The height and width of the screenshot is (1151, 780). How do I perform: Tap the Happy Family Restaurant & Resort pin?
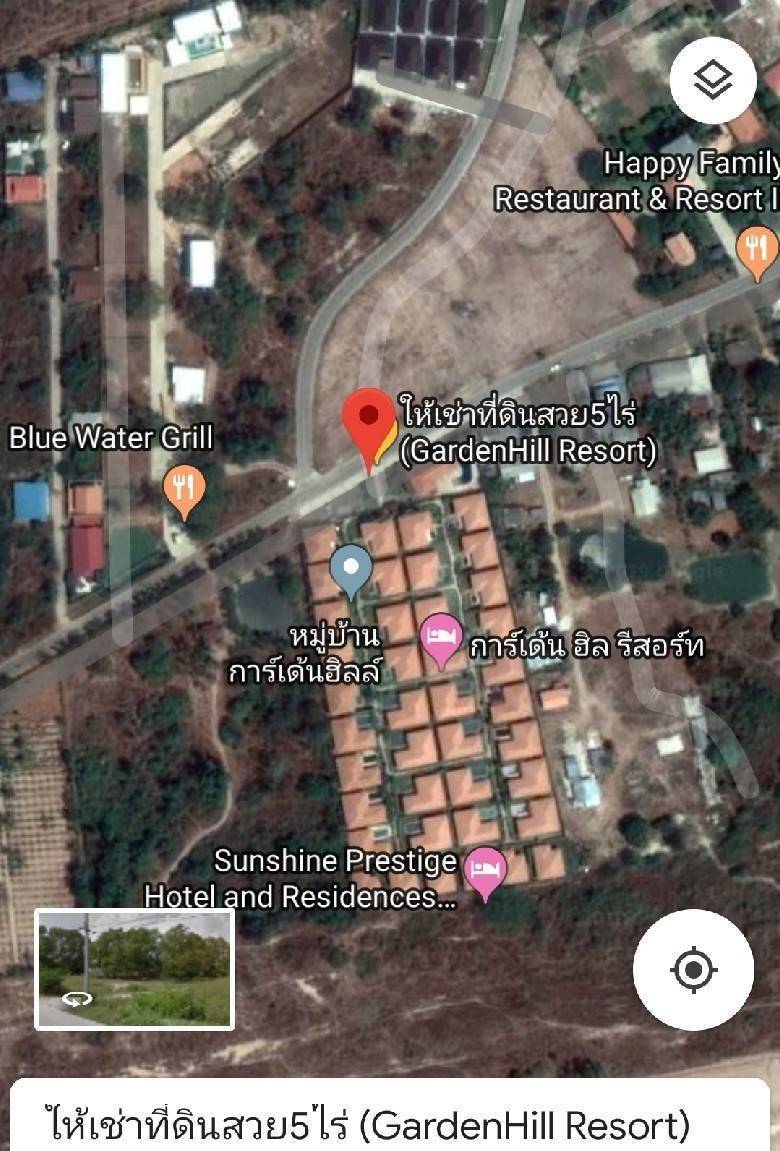(x=758, y=248)
